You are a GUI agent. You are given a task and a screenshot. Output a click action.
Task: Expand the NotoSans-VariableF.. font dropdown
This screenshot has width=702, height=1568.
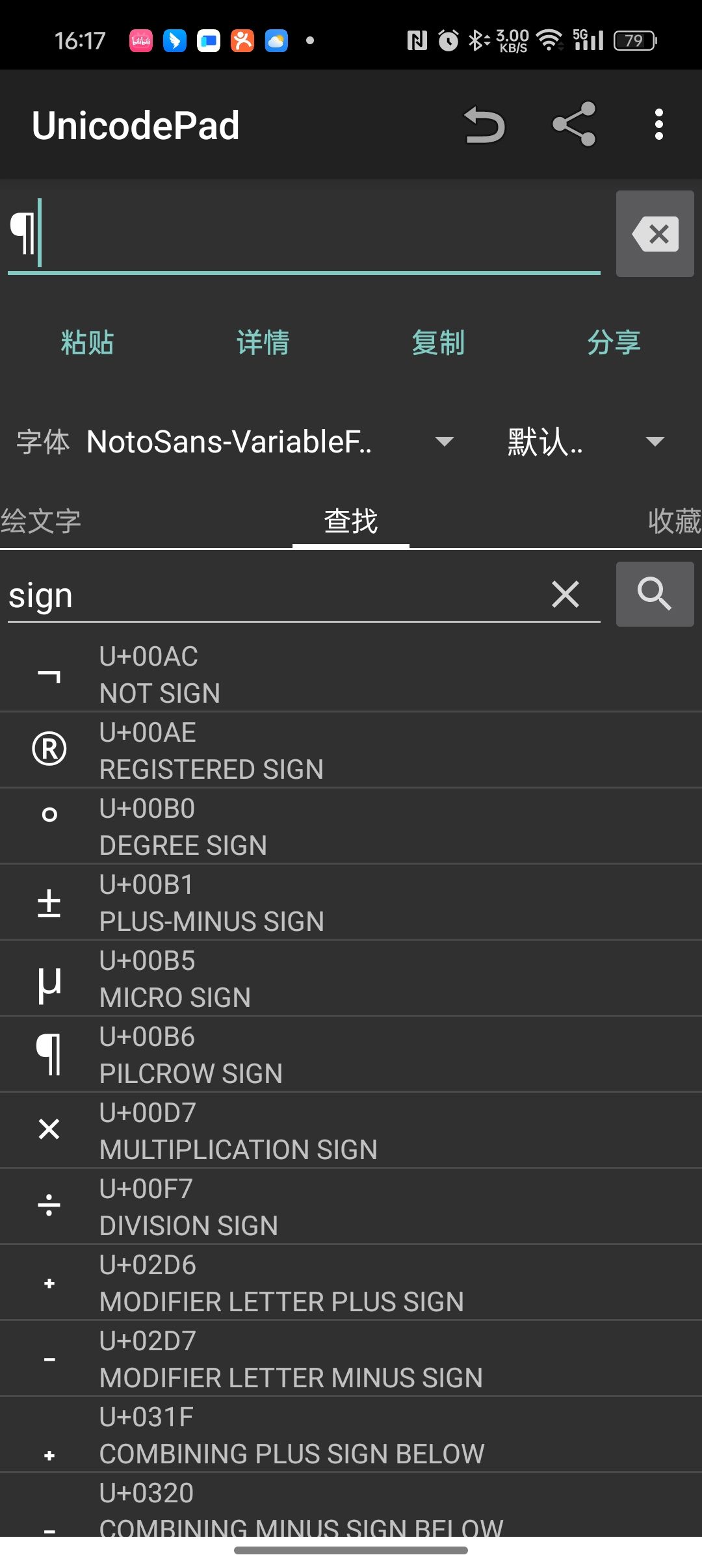(x=270, y=442)
